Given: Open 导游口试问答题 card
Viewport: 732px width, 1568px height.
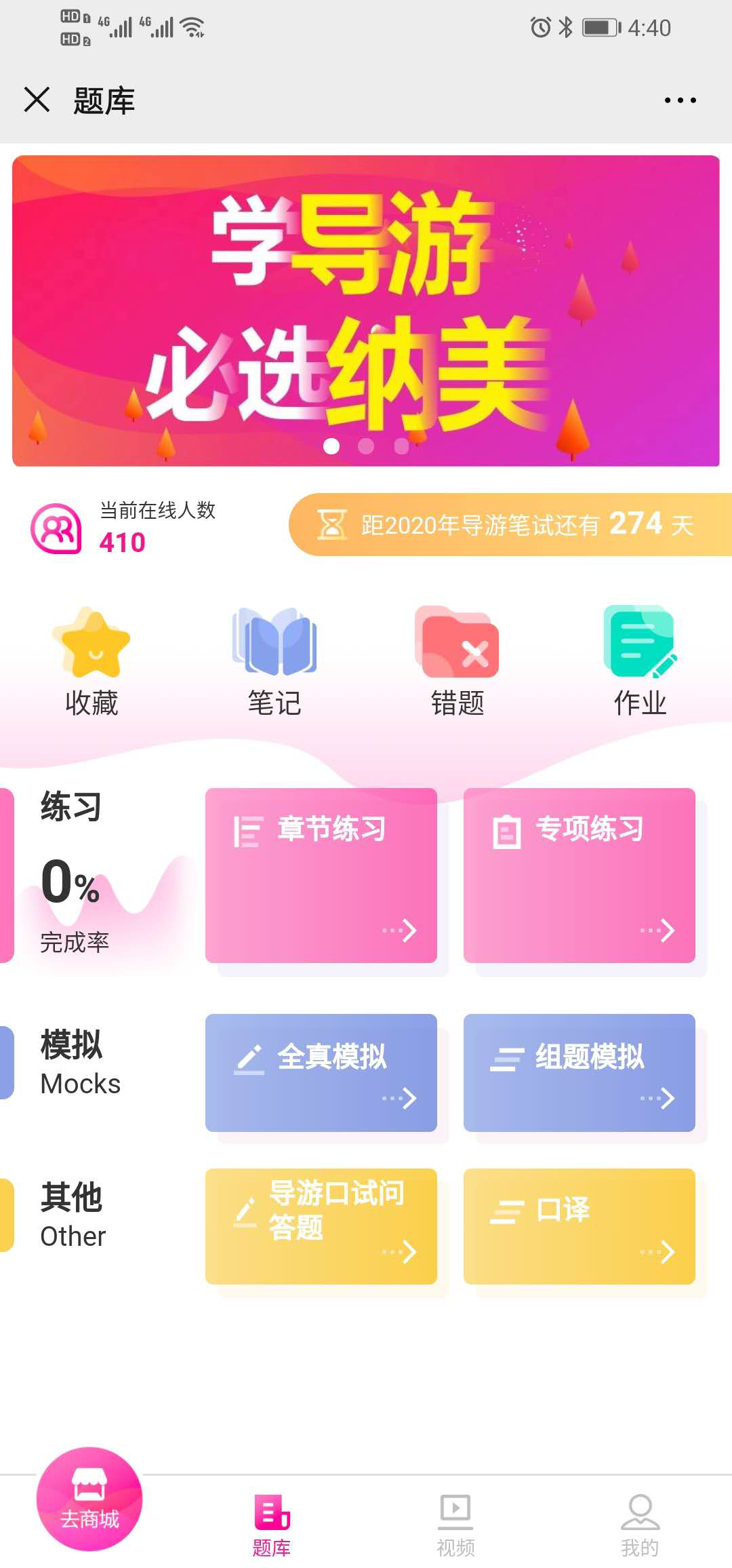Looking at the screenshot, I should (x=321, y=1226).
